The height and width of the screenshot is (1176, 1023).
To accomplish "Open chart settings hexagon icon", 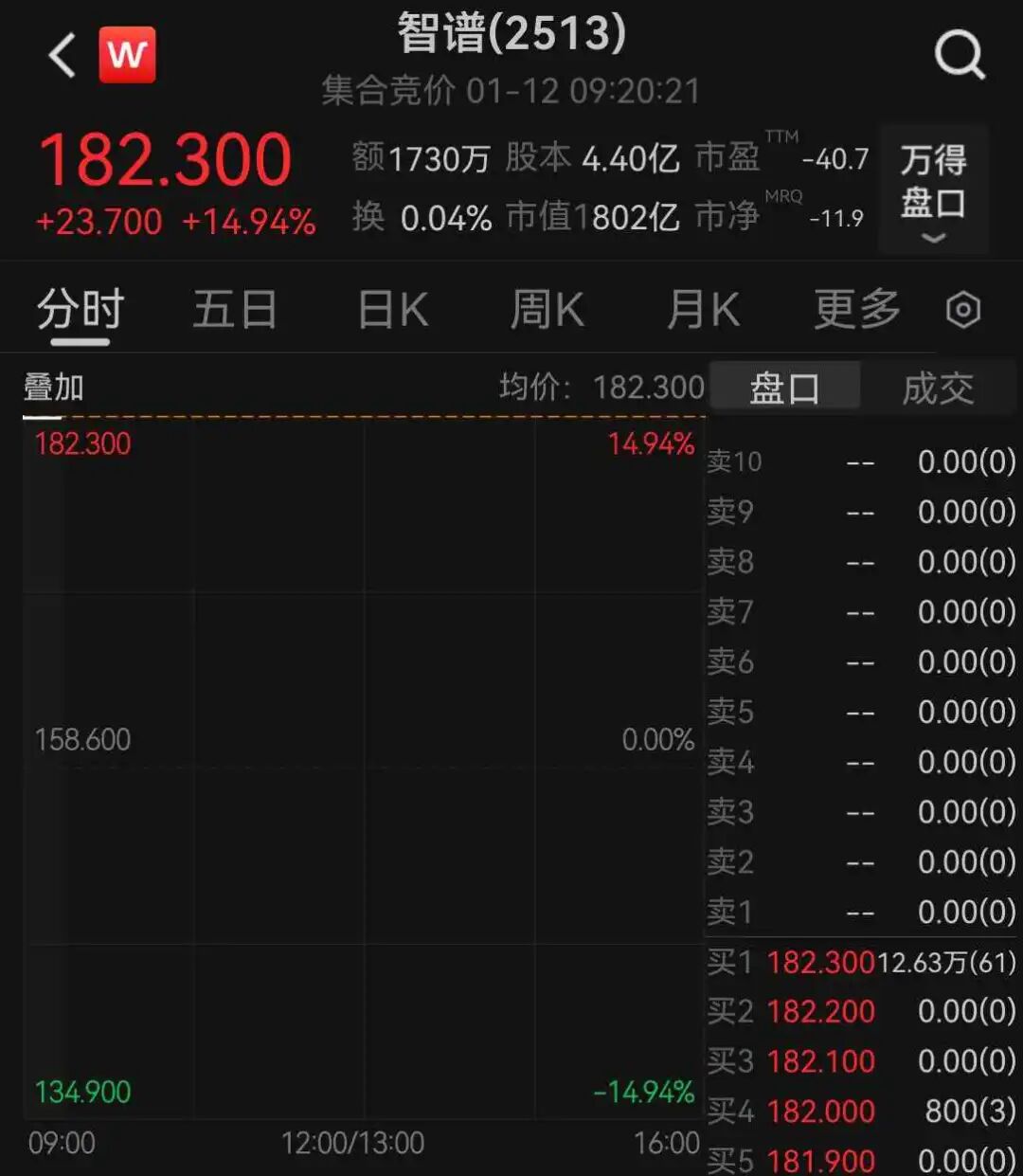I will tap(963, 310).
